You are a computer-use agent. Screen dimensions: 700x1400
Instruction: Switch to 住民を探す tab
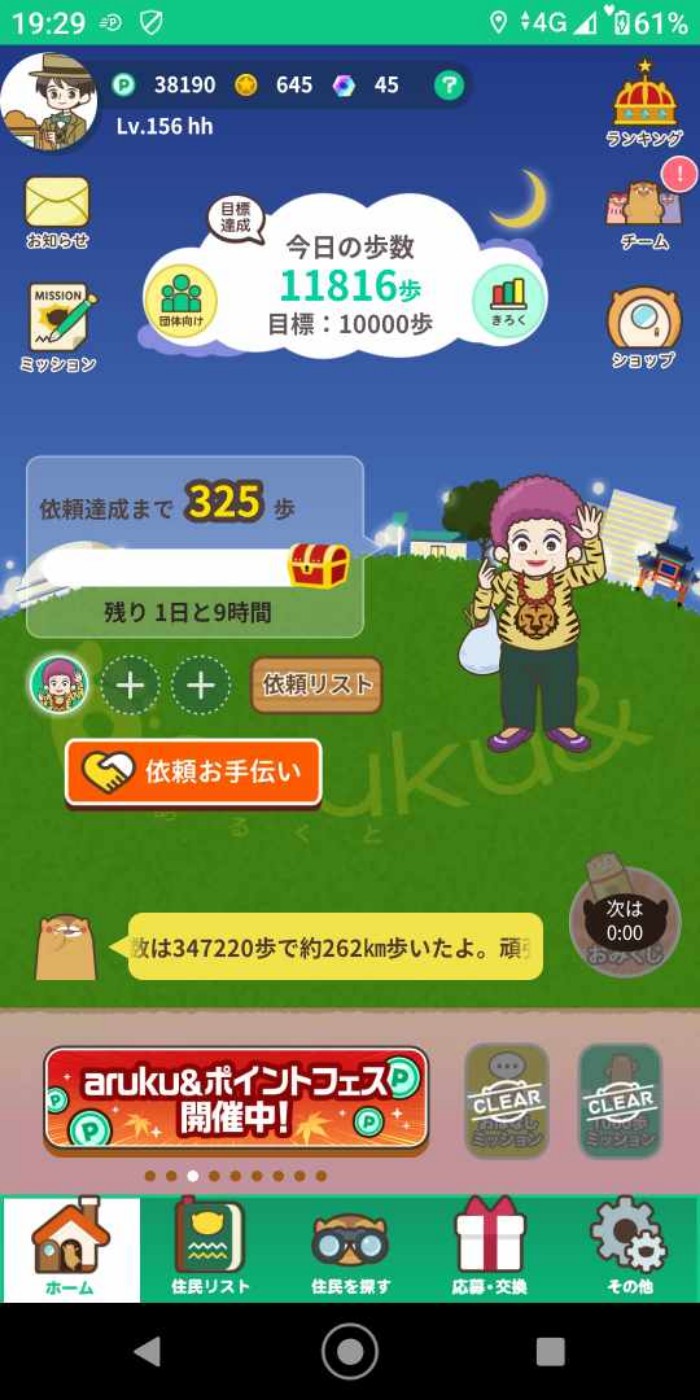pyautogui.click(x=350, y=1249)
